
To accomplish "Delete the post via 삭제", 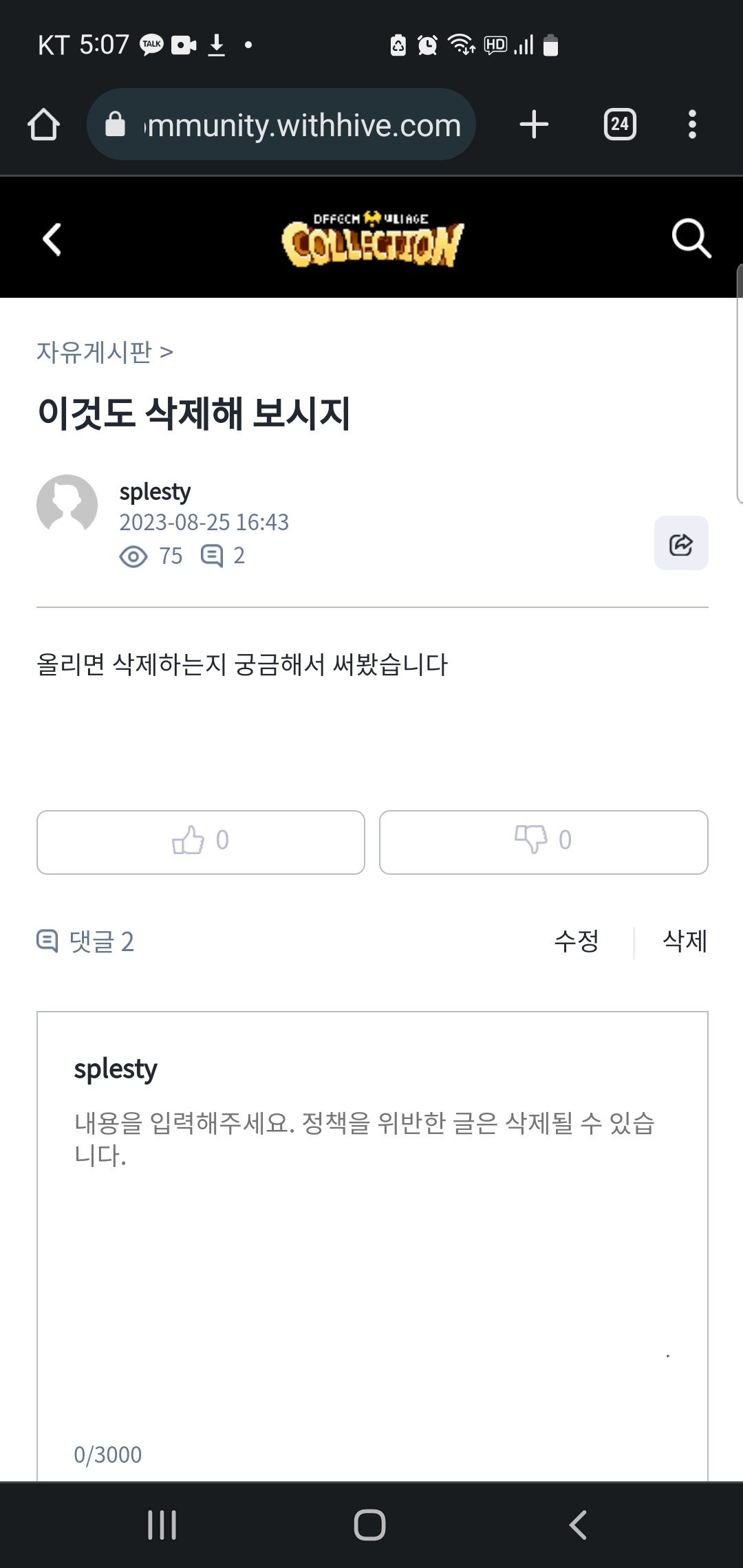I will click(x=685, y=941).
